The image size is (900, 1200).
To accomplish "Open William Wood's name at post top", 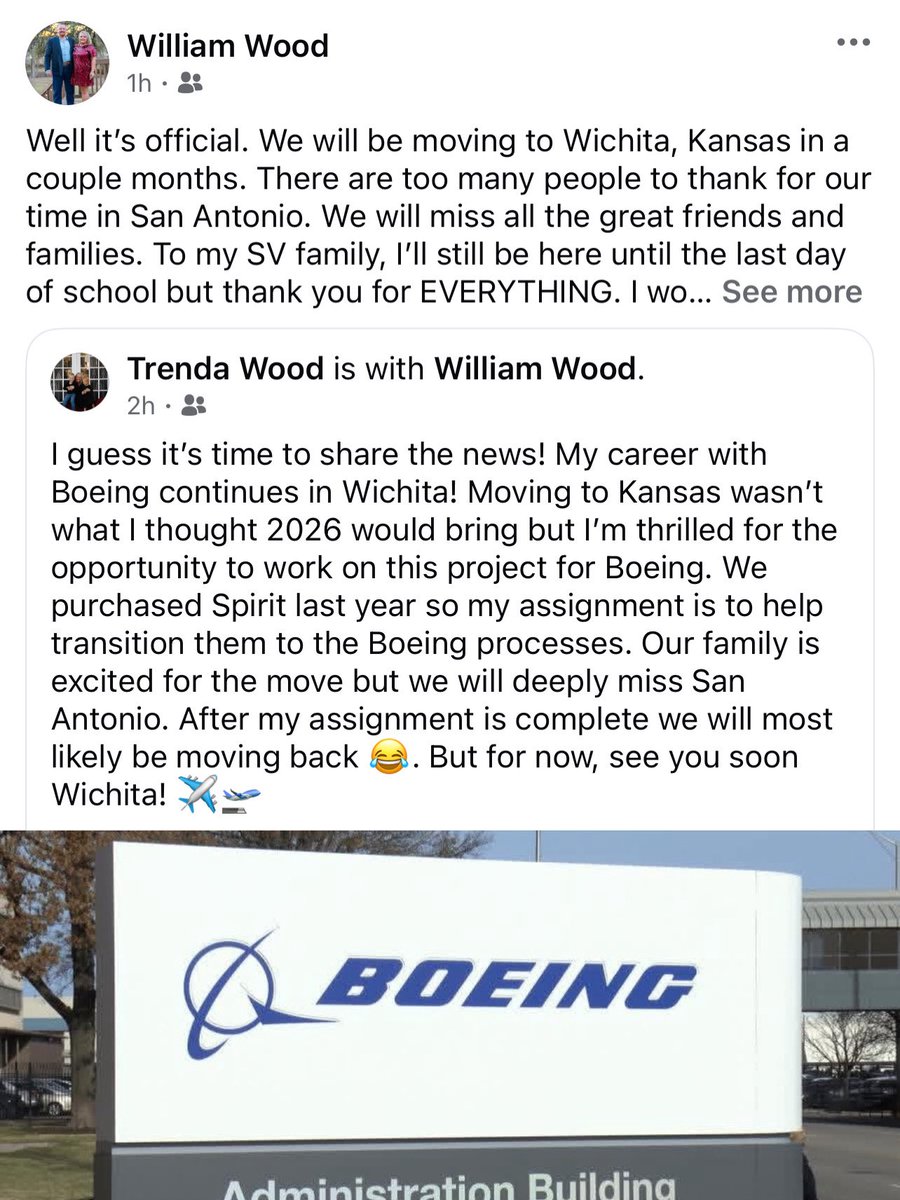I will 228,46.
